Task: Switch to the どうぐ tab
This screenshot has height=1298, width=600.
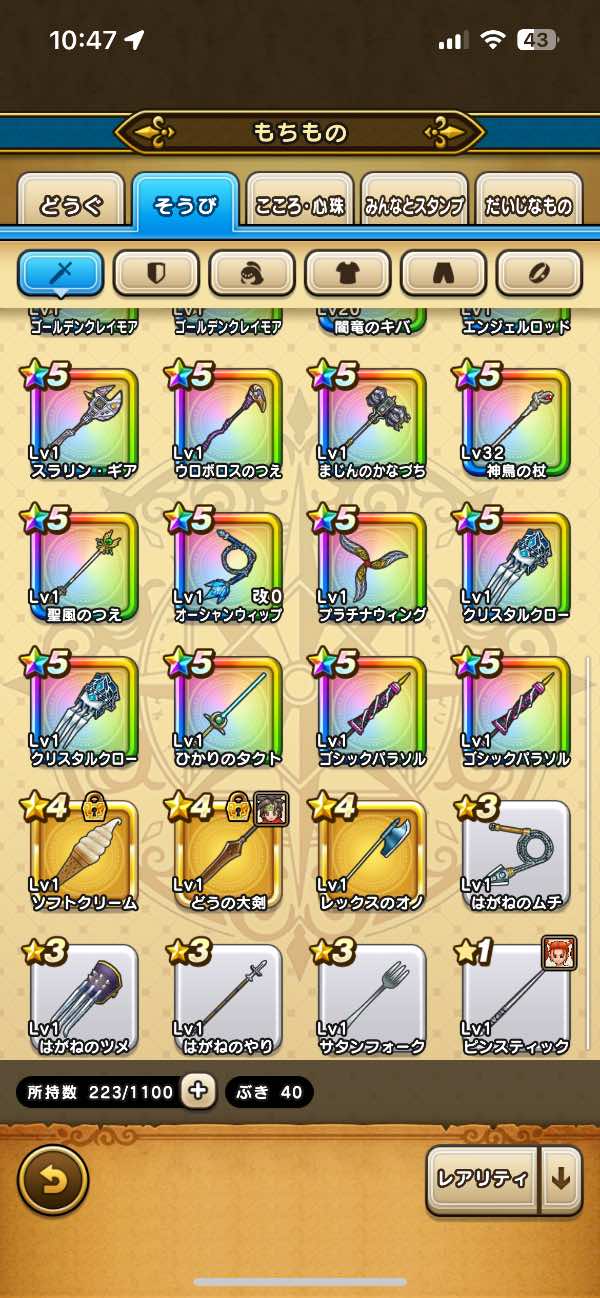Action: coord(70,206)
